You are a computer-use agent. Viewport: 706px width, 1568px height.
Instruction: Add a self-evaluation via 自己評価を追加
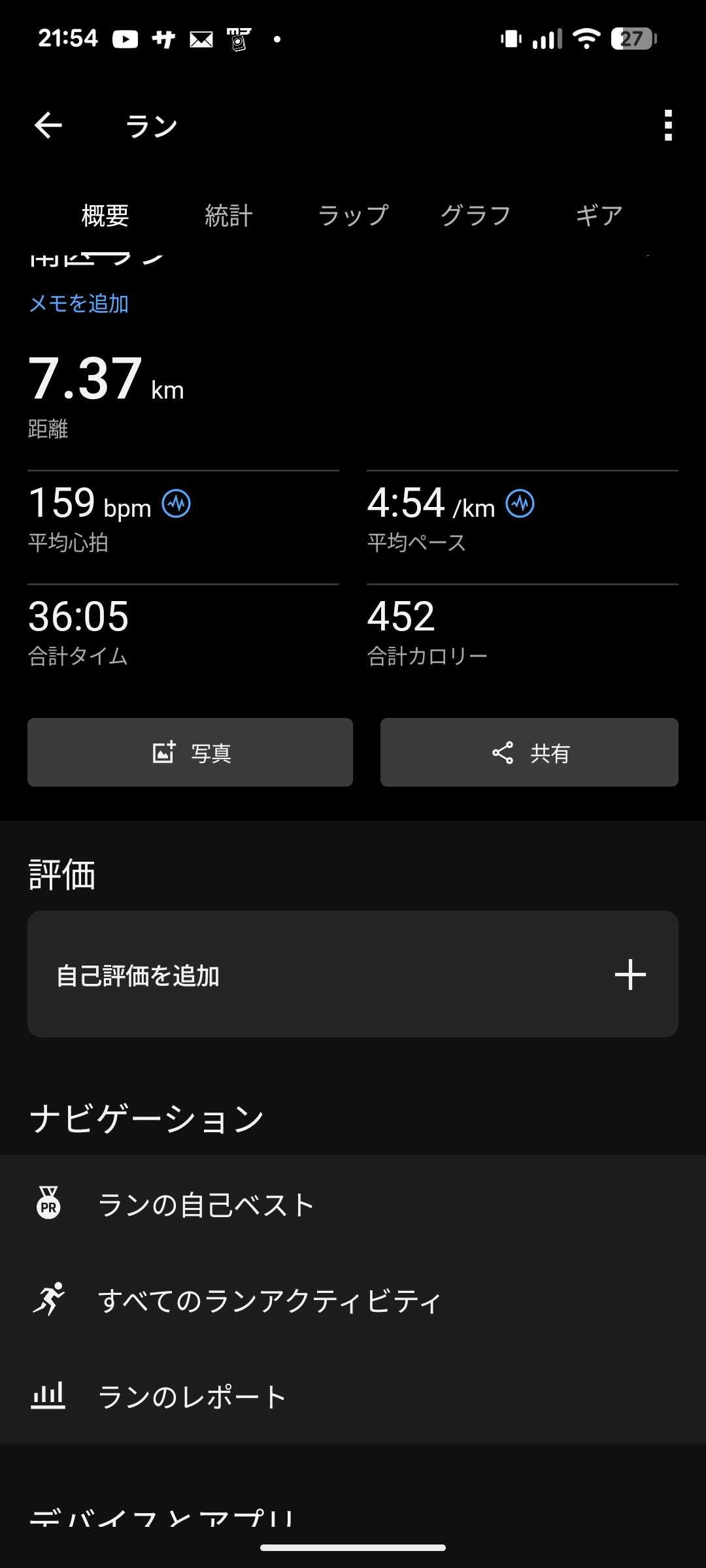tap(353, 974)
